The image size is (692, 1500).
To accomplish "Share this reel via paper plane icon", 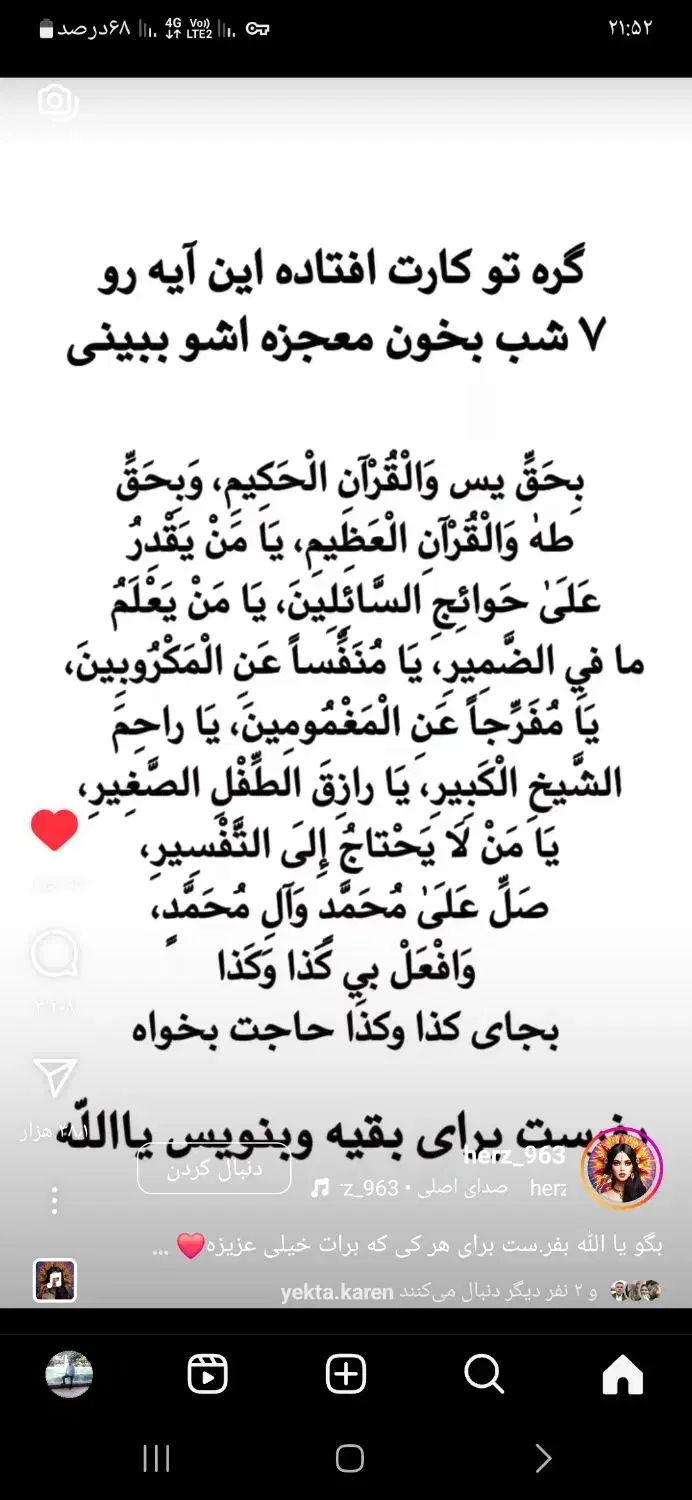I will pyautogui.click(x=55, y=1078).
